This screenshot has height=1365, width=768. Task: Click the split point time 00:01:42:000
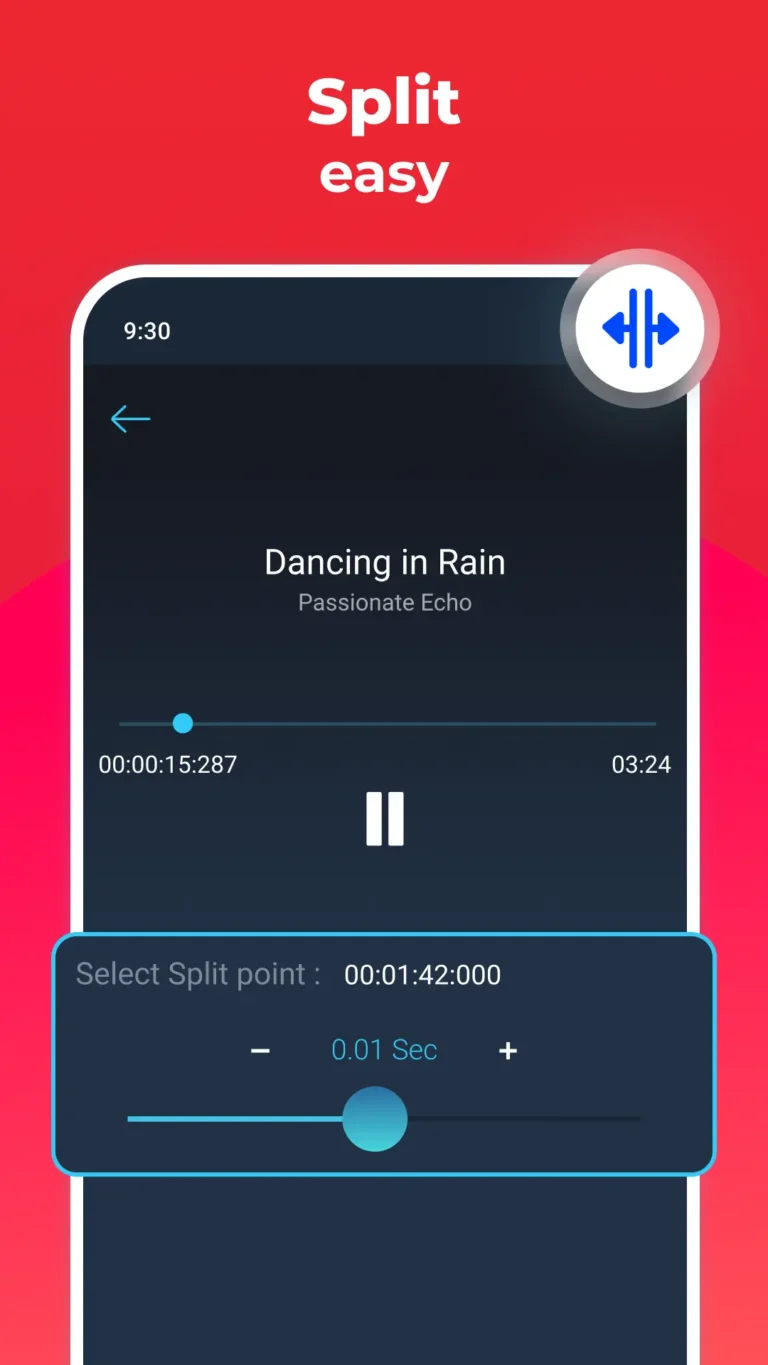(x=421, y=975)
